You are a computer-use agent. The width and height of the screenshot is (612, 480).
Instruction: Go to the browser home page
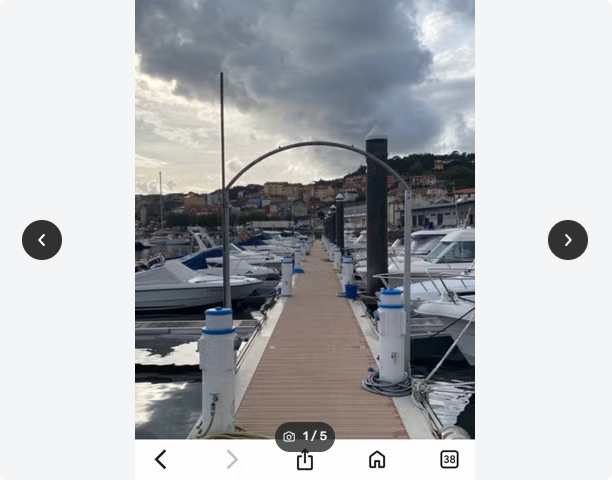click(377, 460)
